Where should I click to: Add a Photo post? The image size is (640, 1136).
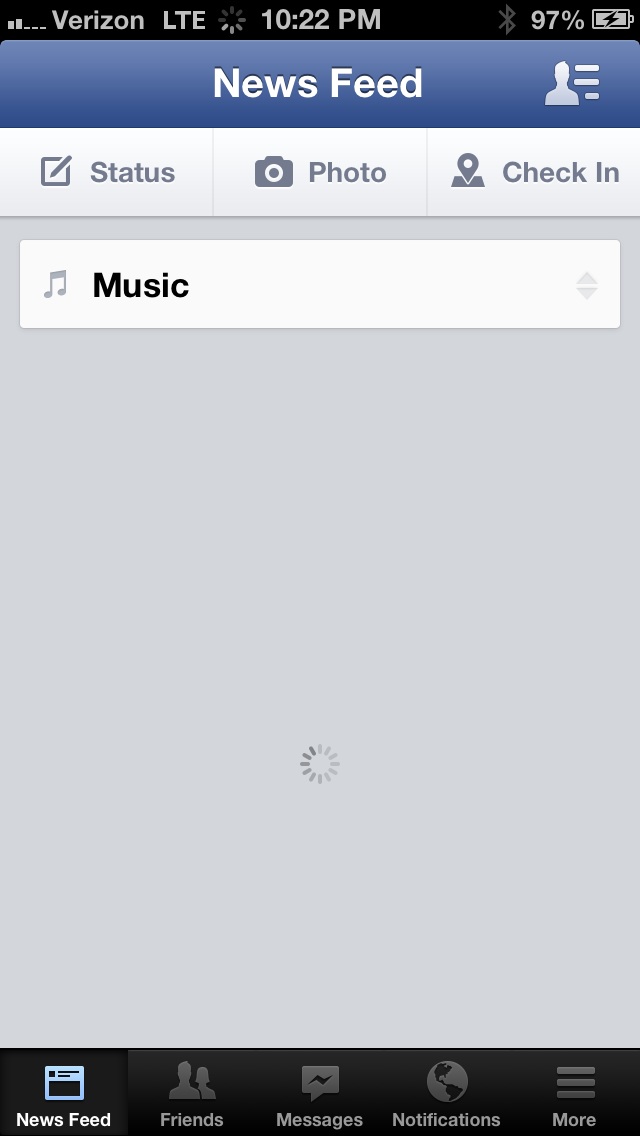(x=320, y=172)
